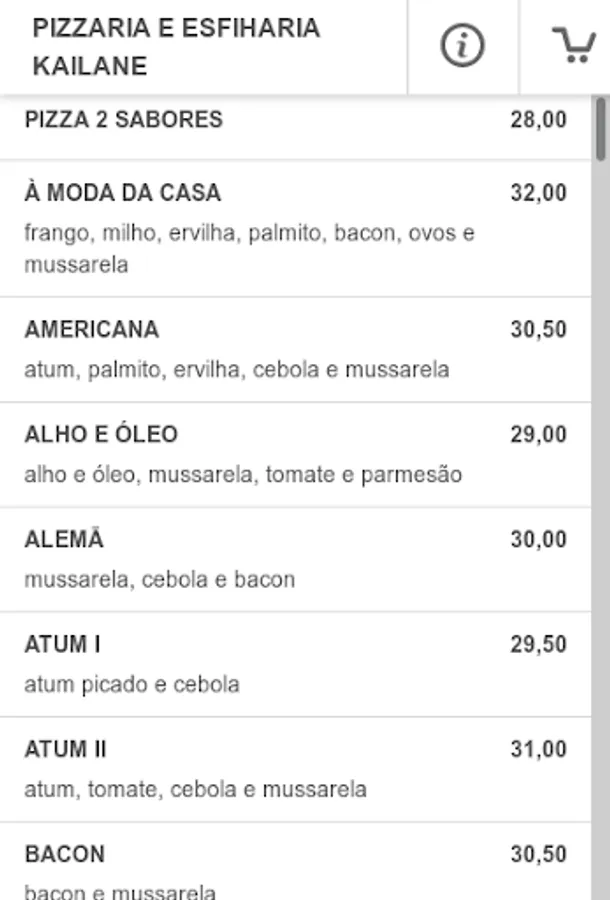Open the shopping cart

573,46
